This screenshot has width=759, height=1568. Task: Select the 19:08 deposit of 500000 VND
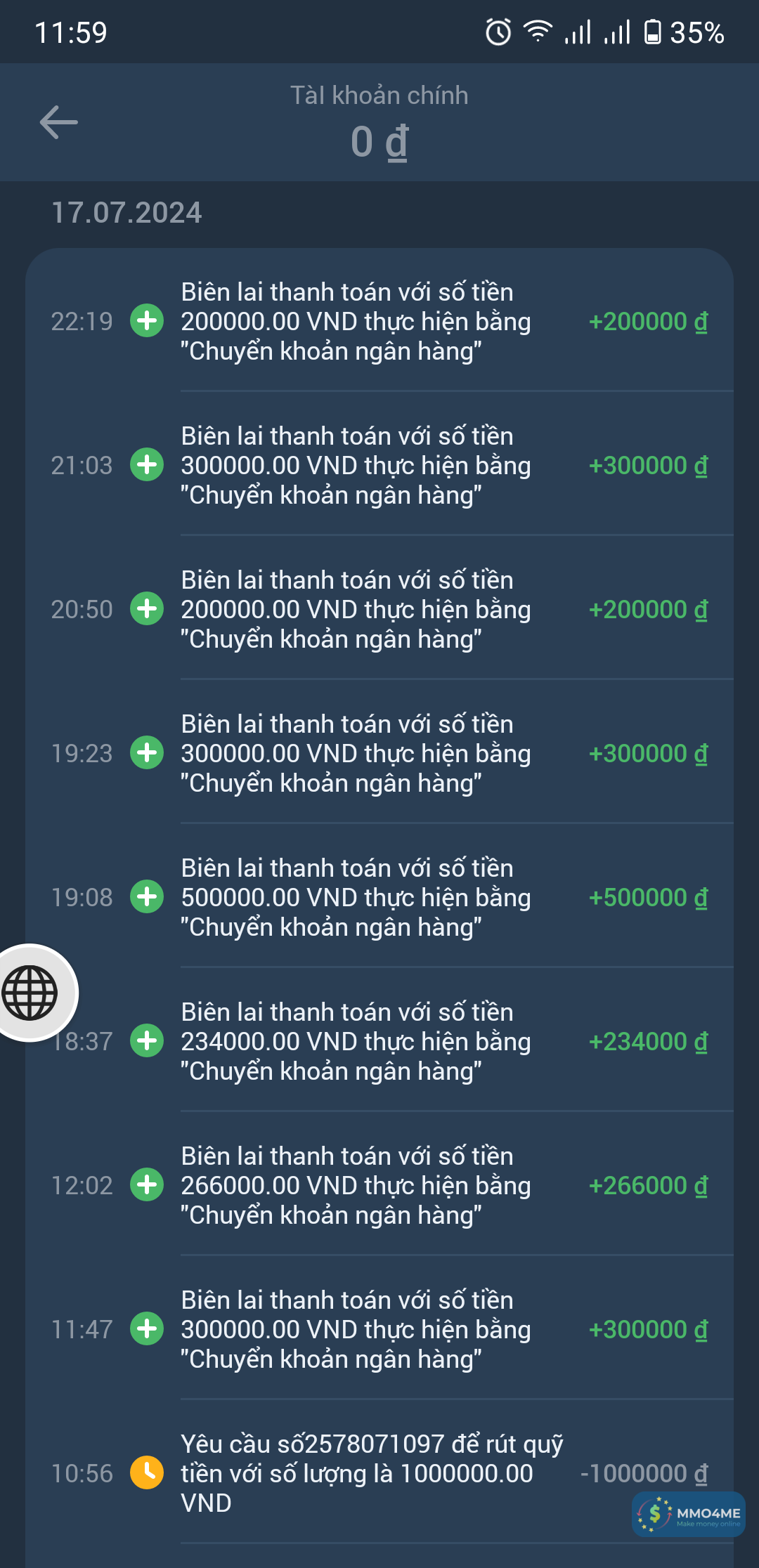[379, 898]
